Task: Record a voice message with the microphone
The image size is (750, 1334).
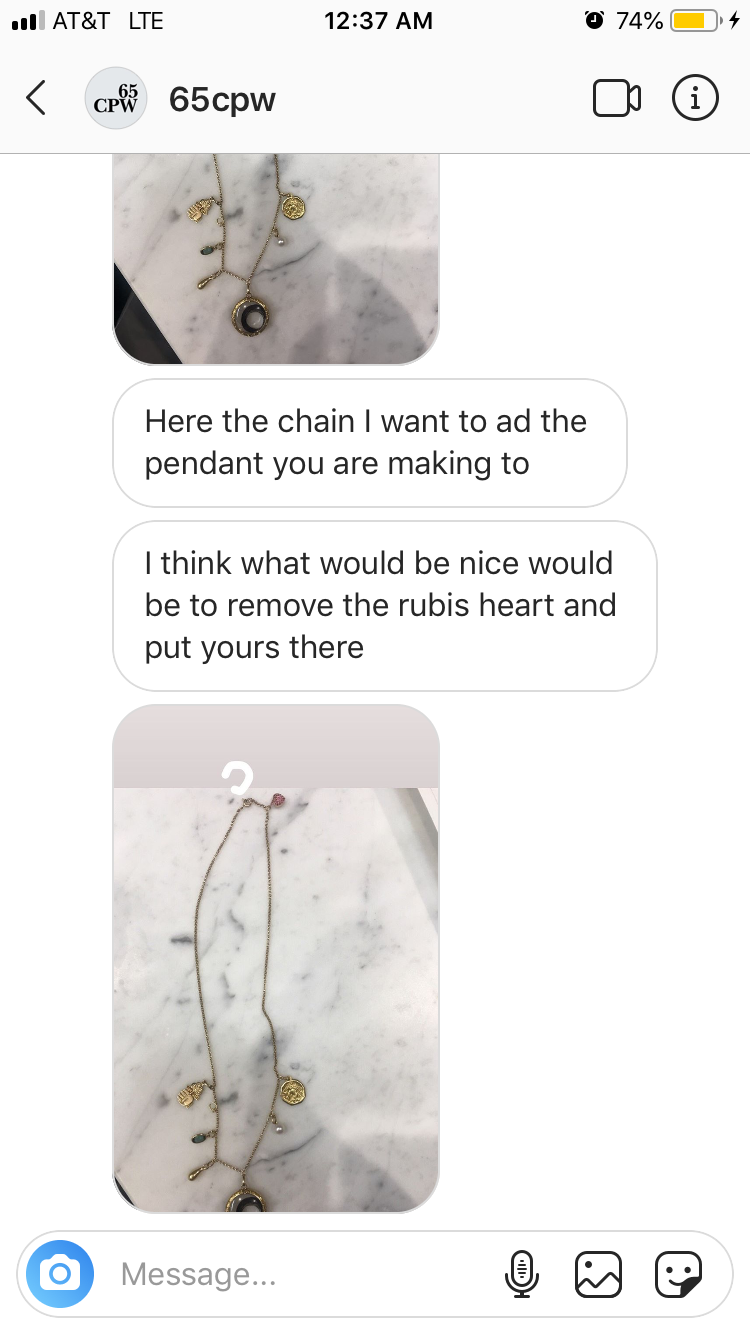Action: coord(519,1274)
